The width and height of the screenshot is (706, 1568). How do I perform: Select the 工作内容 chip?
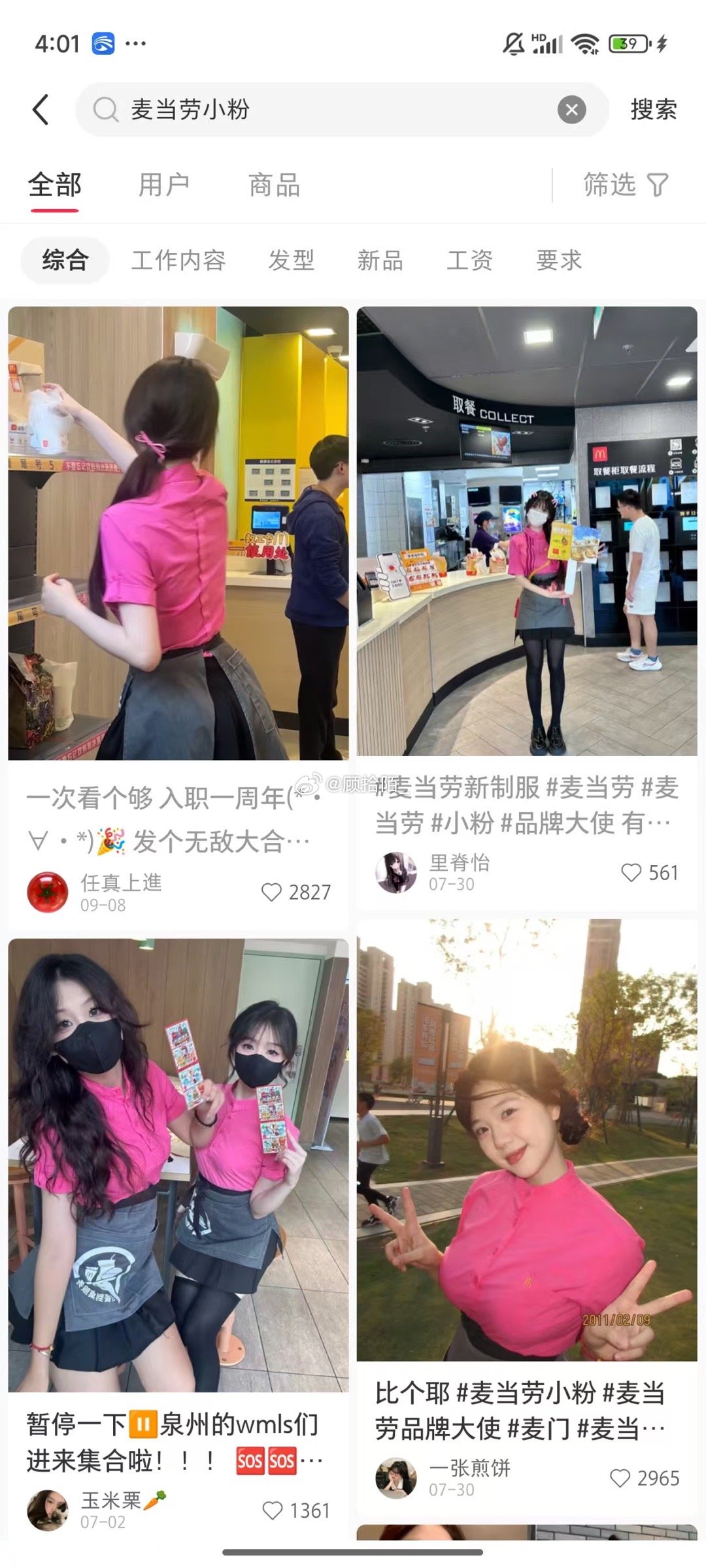(178, 260)
